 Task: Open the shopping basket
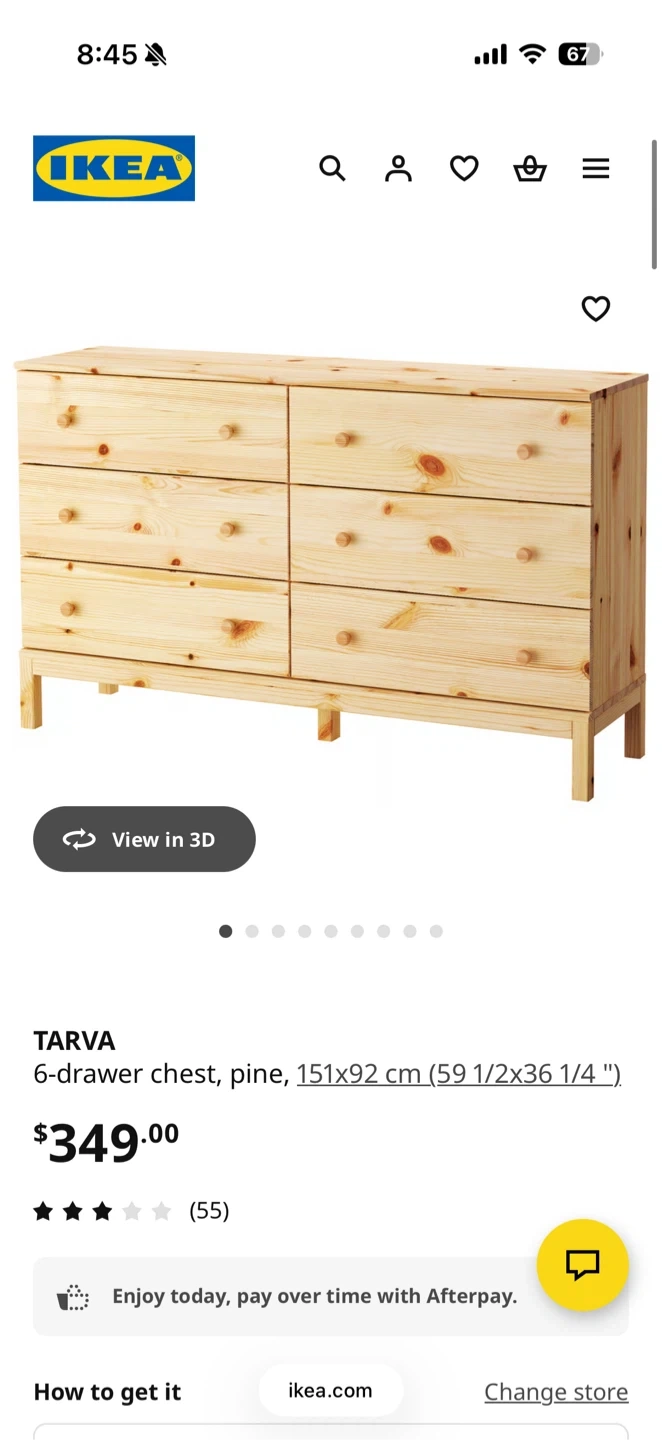[x=530, y=169]
